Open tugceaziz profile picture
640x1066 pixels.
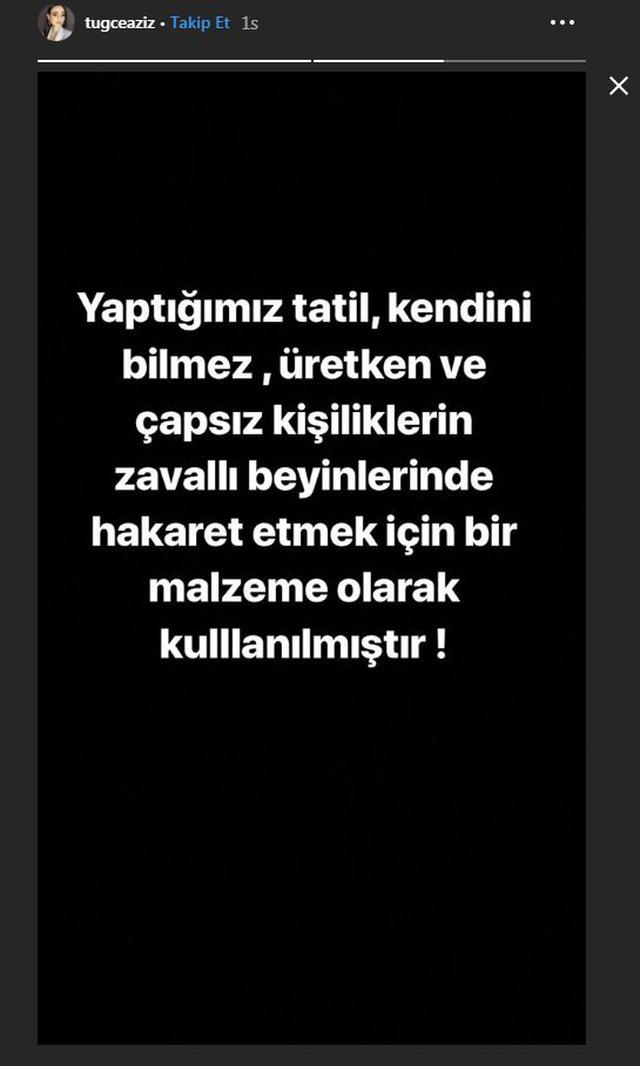56,23
